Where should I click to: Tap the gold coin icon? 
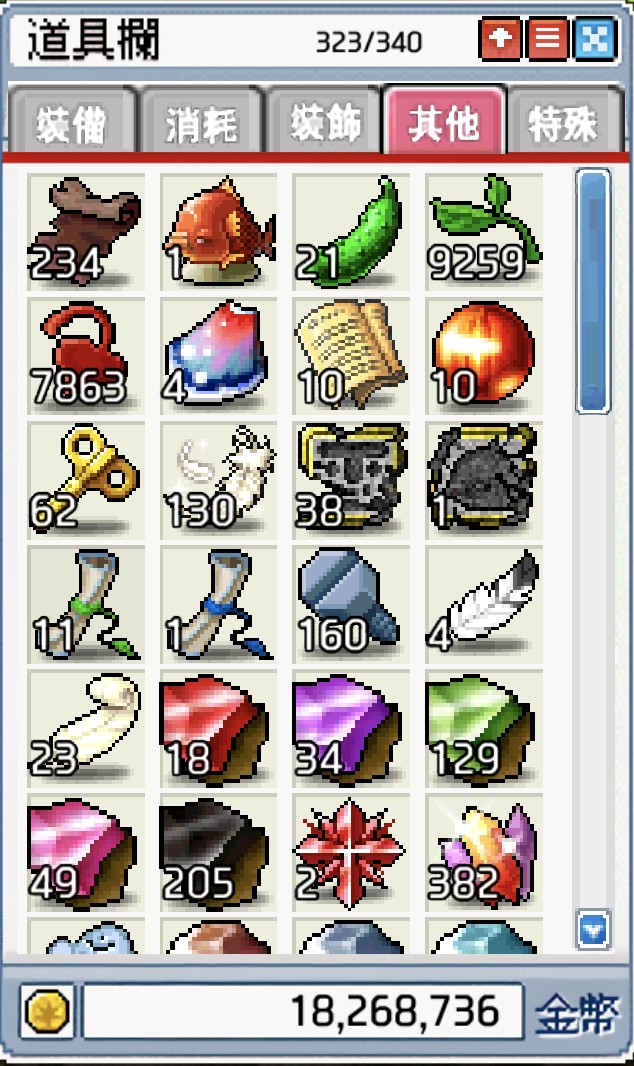click(x=46, y=1012)
